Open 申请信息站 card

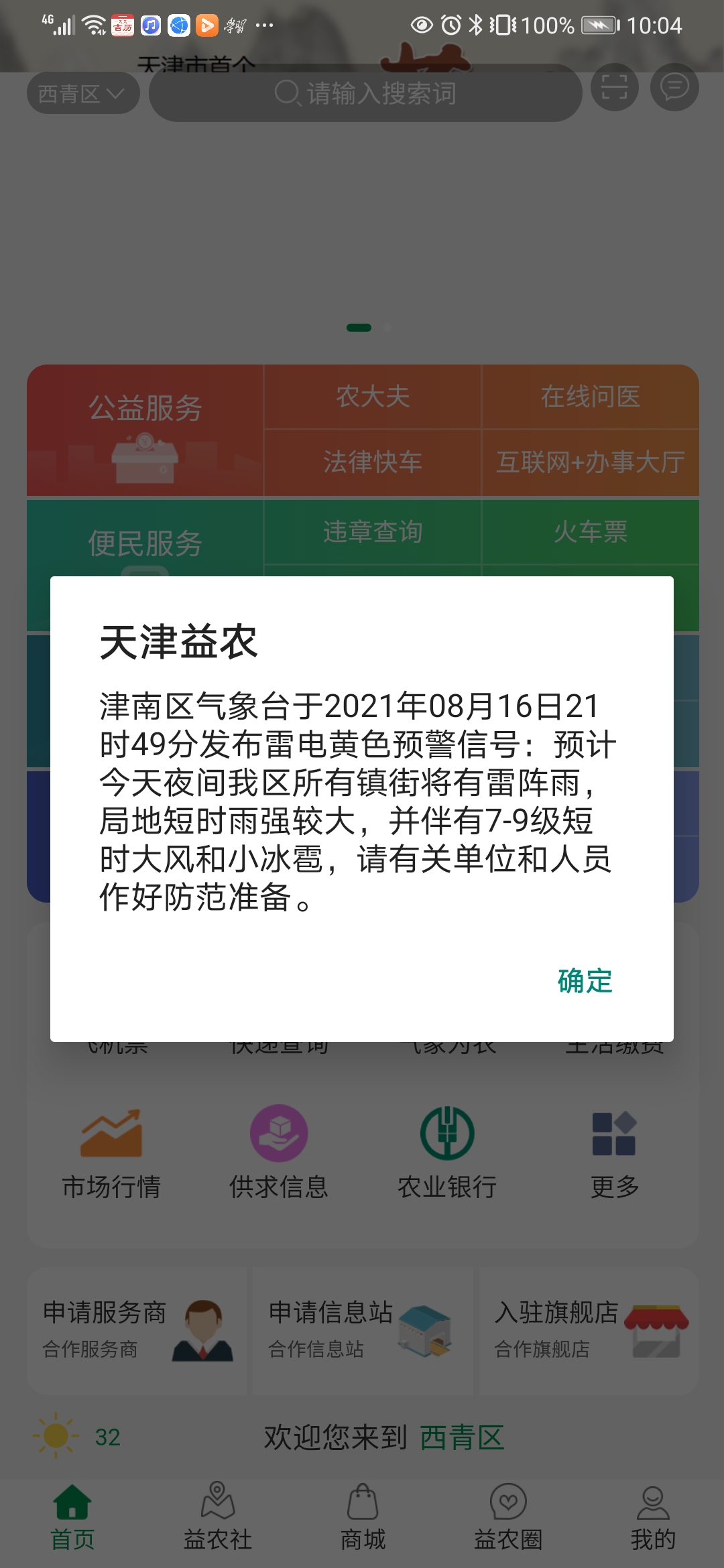[363, 1331]
